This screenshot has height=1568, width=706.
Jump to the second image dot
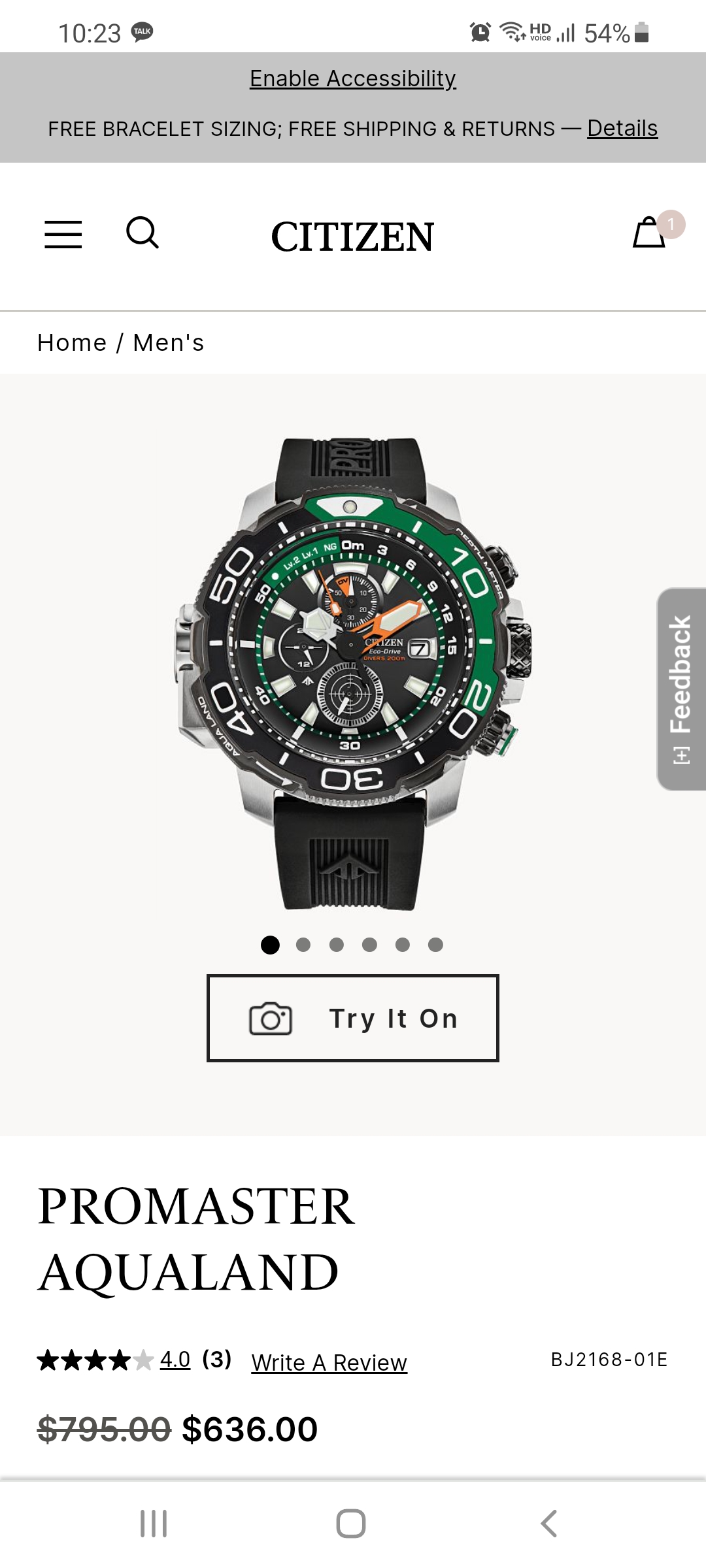click(x=303, y=945)
